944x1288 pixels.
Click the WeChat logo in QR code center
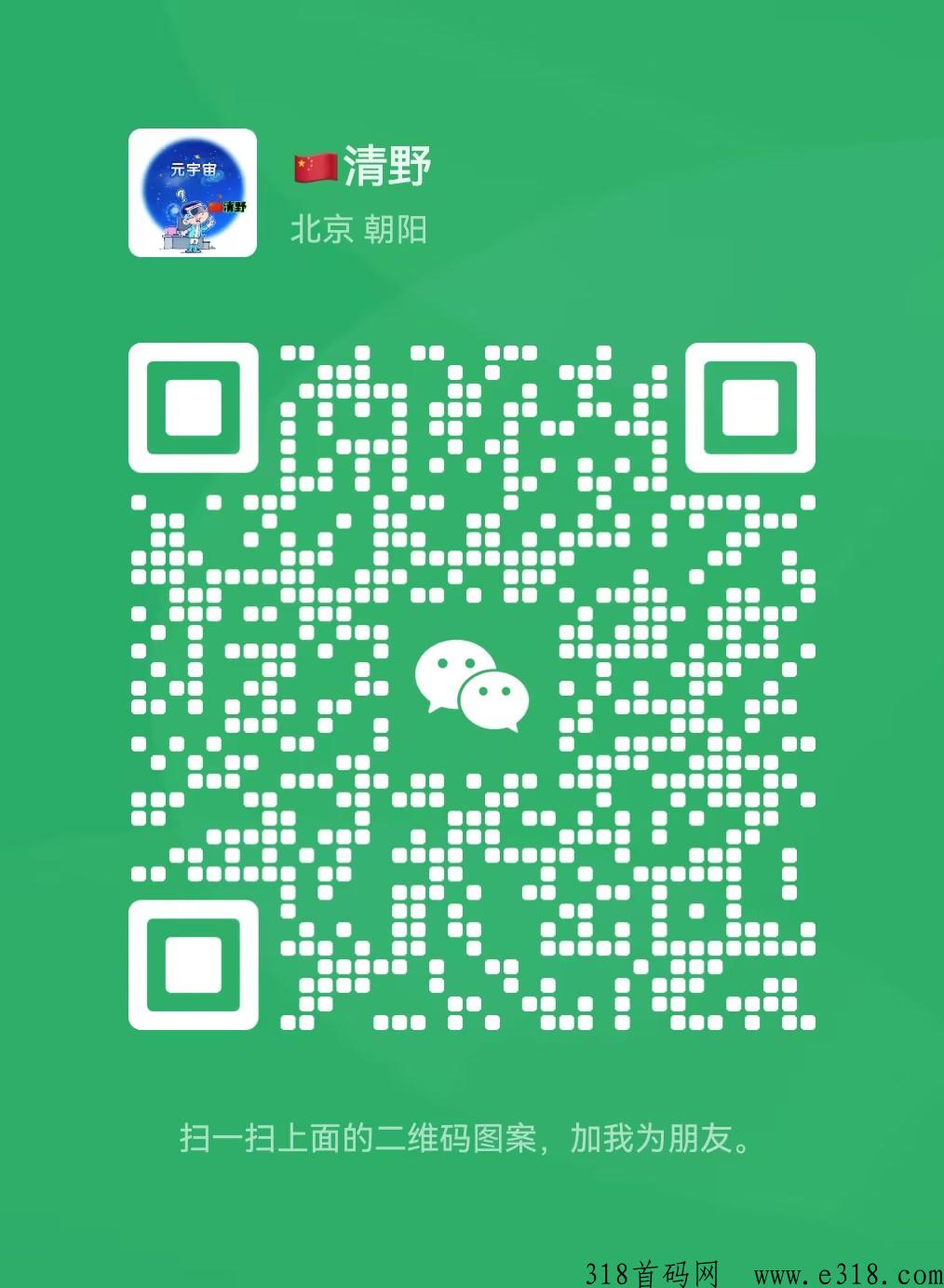[470, 685]
